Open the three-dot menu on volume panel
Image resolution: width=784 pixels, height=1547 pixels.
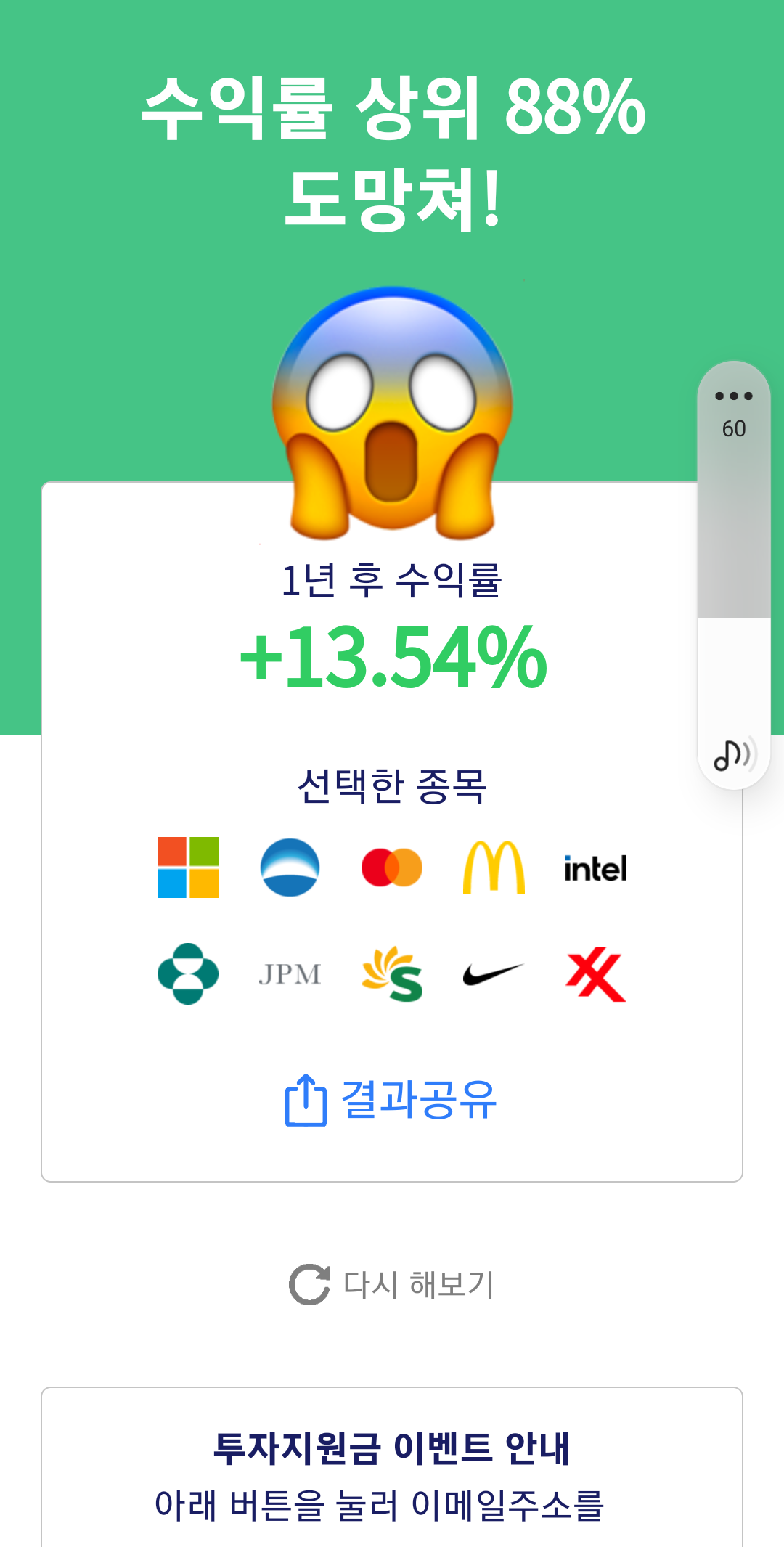pyautogui.click(x=733, y=396)
